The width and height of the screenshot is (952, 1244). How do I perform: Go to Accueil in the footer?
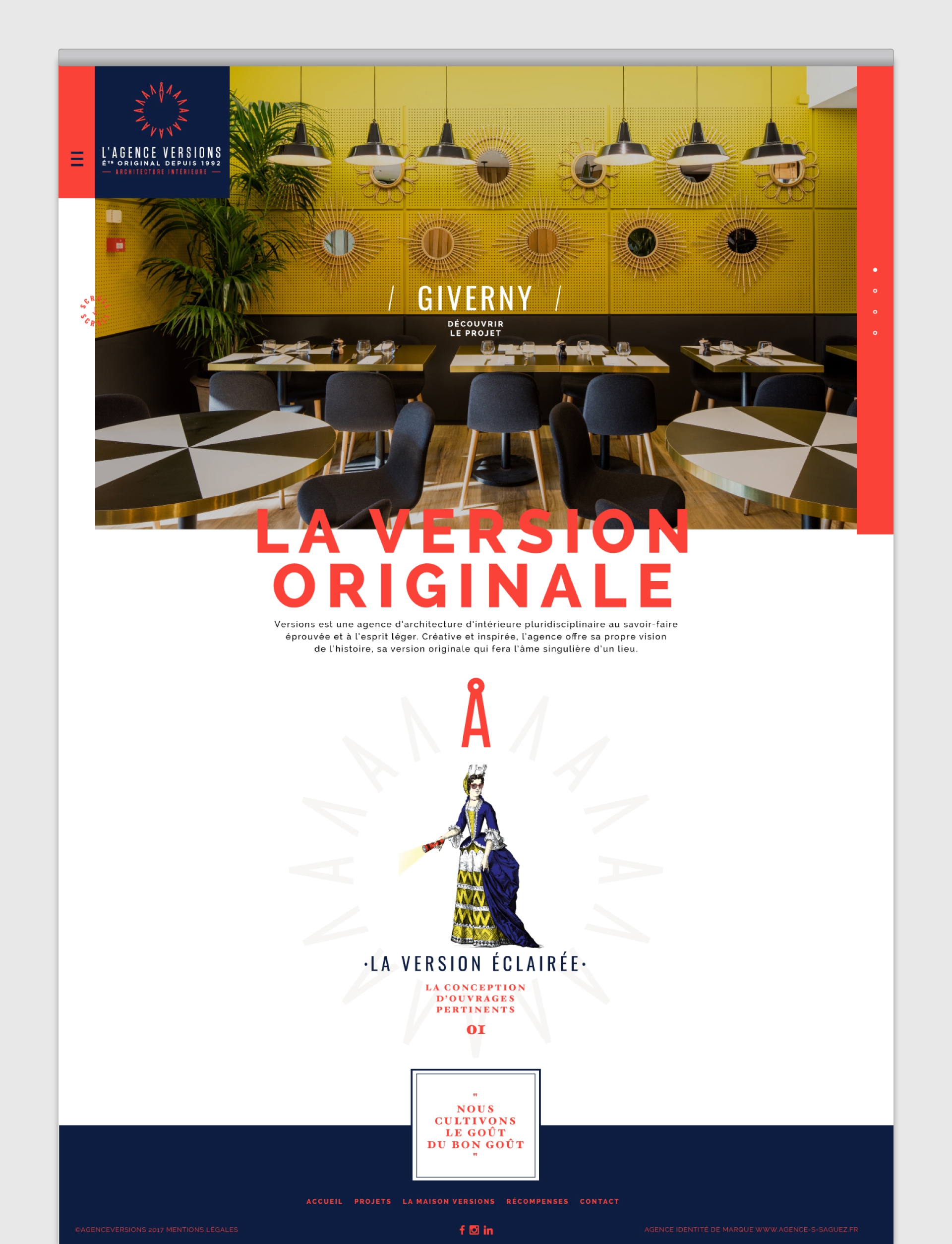tap(324, 1201)
